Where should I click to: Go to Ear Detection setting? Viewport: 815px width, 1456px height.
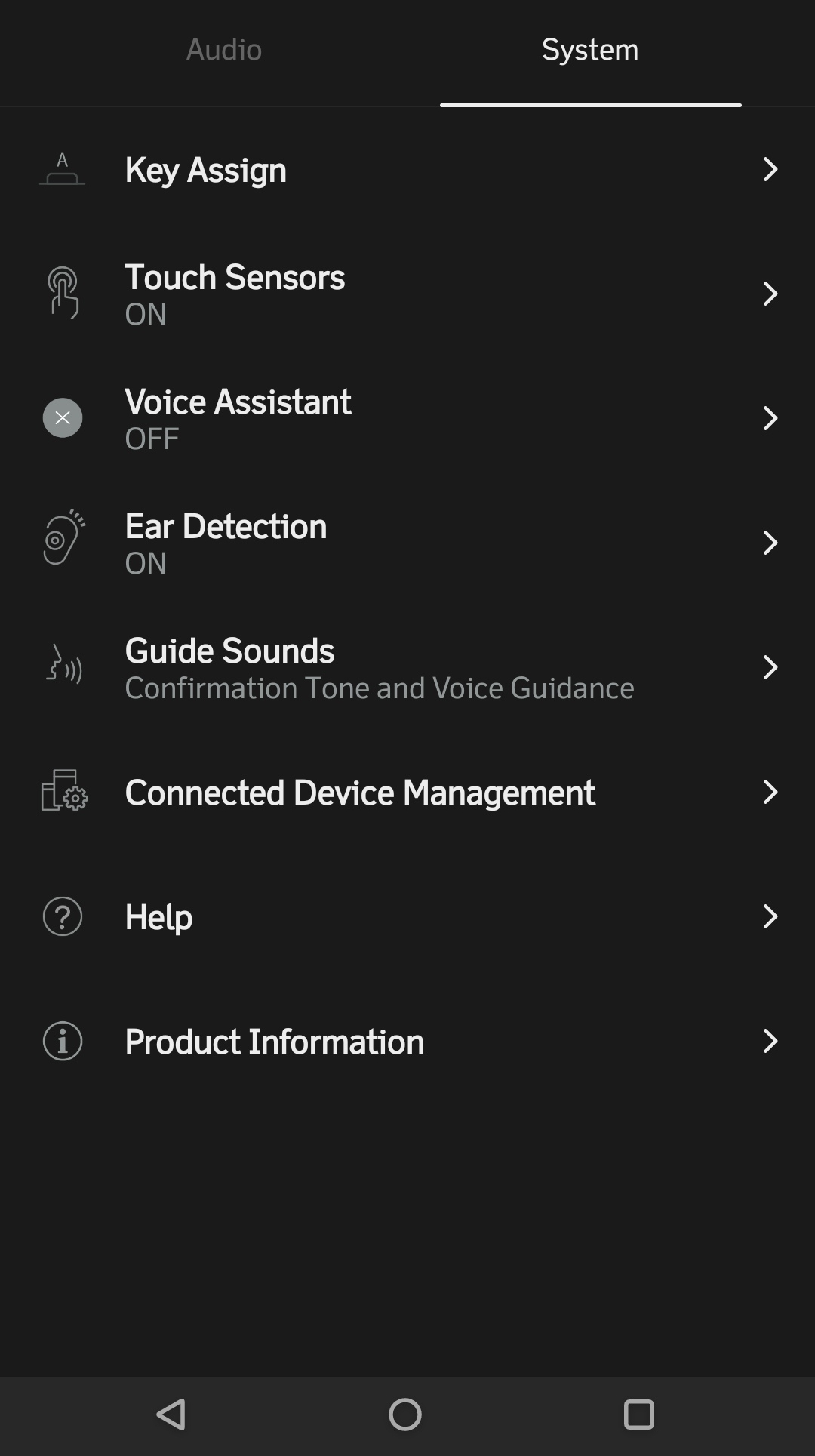[x=407, y=543]
